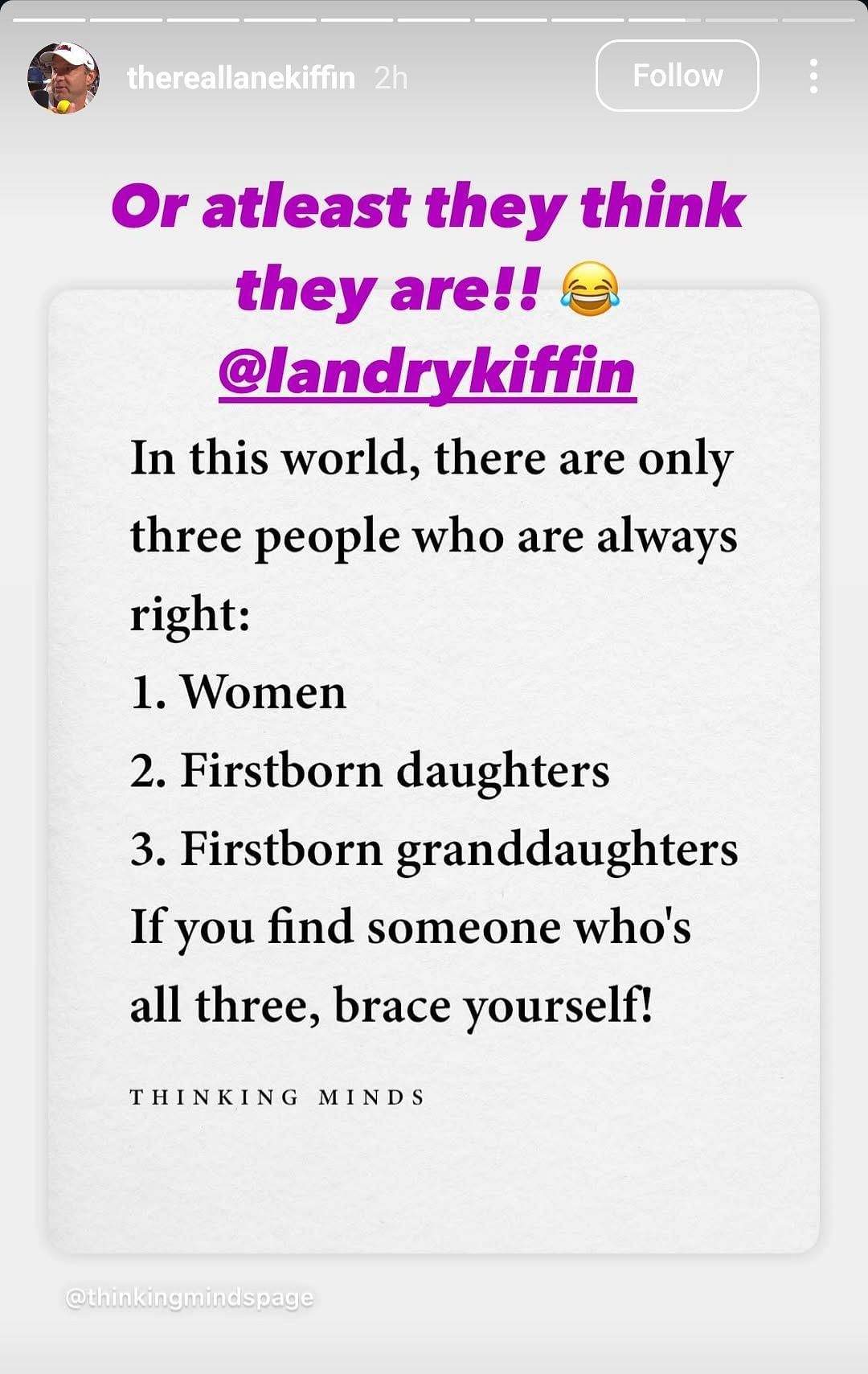
Task: Open the @landrykiffin mention
Action: pyautogui.click(x=427, y=371)
